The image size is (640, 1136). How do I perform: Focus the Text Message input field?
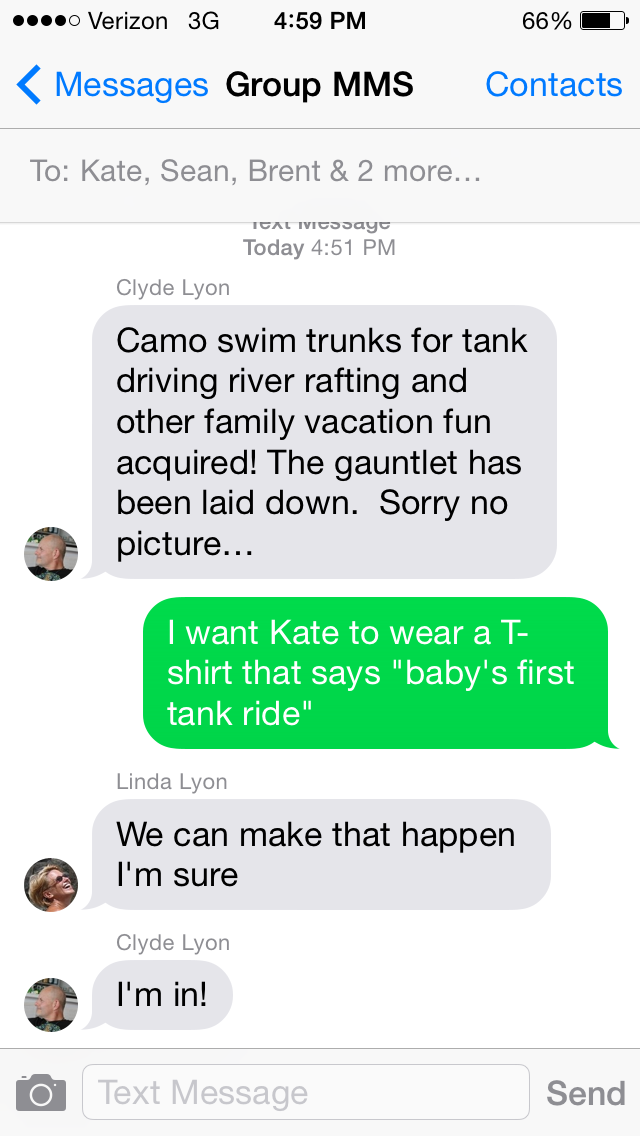point(305,1092)
